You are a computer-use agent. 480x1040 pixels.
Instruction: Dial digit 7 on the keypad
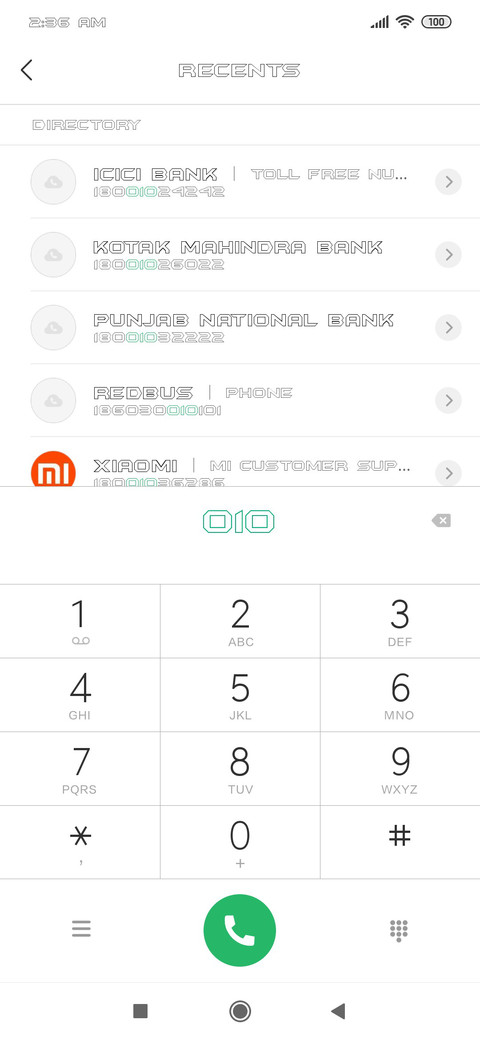[80, 769]
